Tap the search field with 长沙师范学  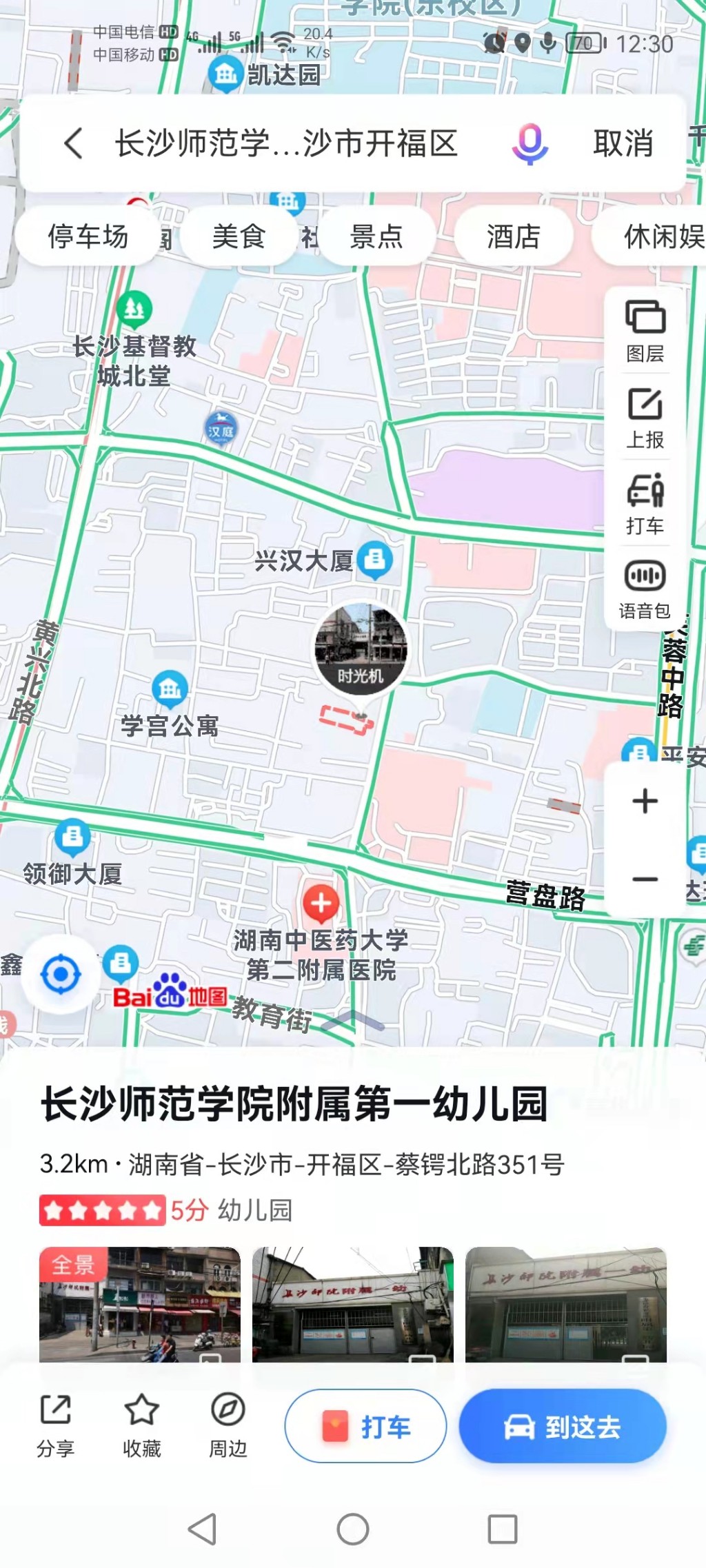[x=286, y=143]
